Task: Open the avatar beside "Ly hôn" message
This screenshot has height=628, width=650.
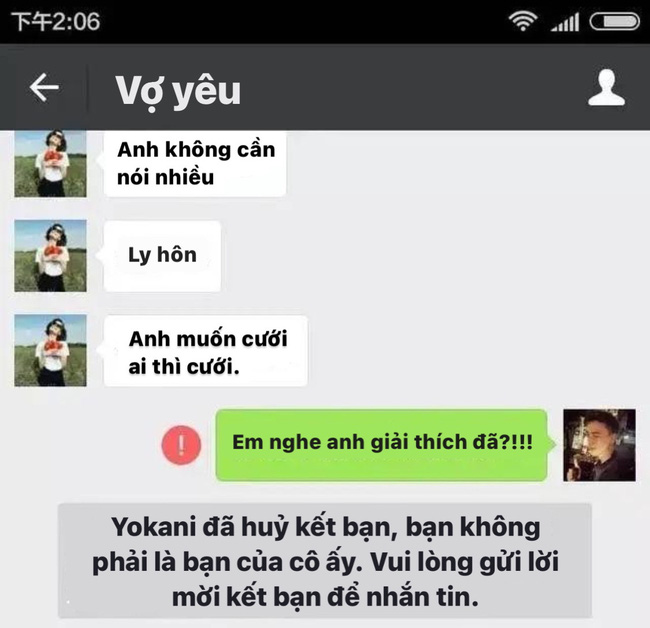Action: (50, 255)
